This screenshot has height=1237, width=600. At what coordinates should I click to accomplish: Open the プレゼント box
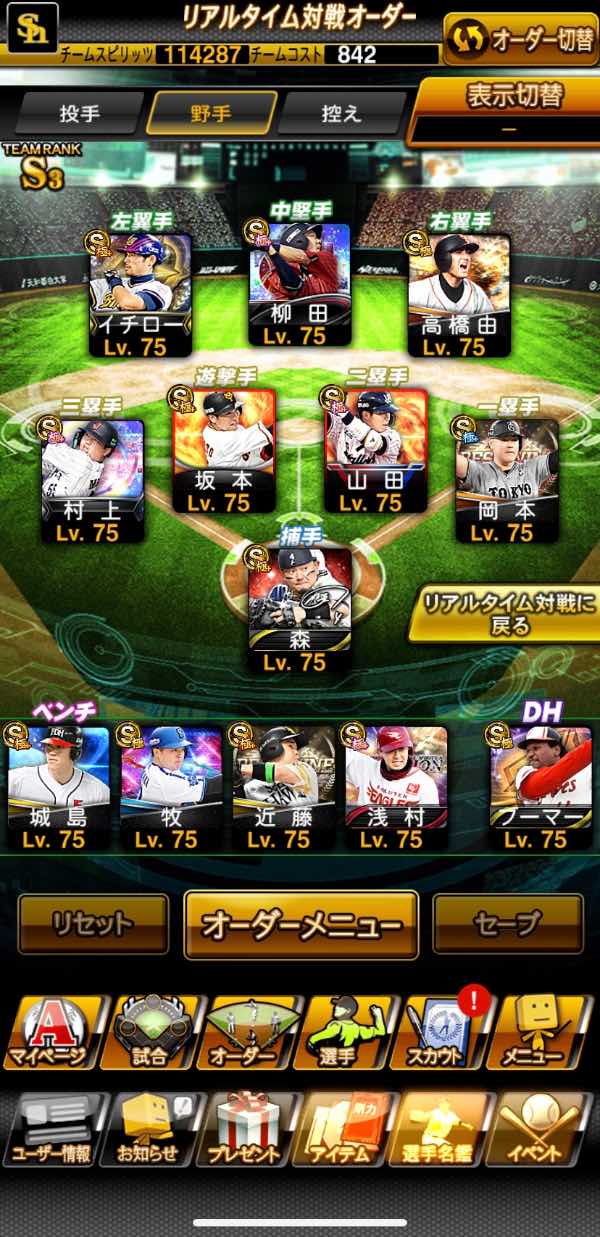pos(245,1129)
